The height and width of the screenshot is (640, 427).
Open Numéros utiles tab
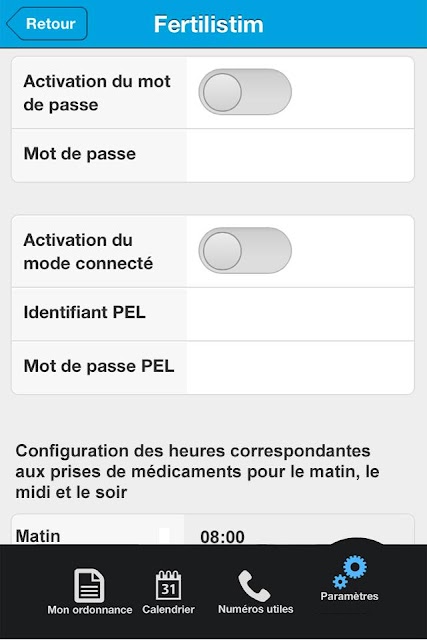click(x=256, y=592)
